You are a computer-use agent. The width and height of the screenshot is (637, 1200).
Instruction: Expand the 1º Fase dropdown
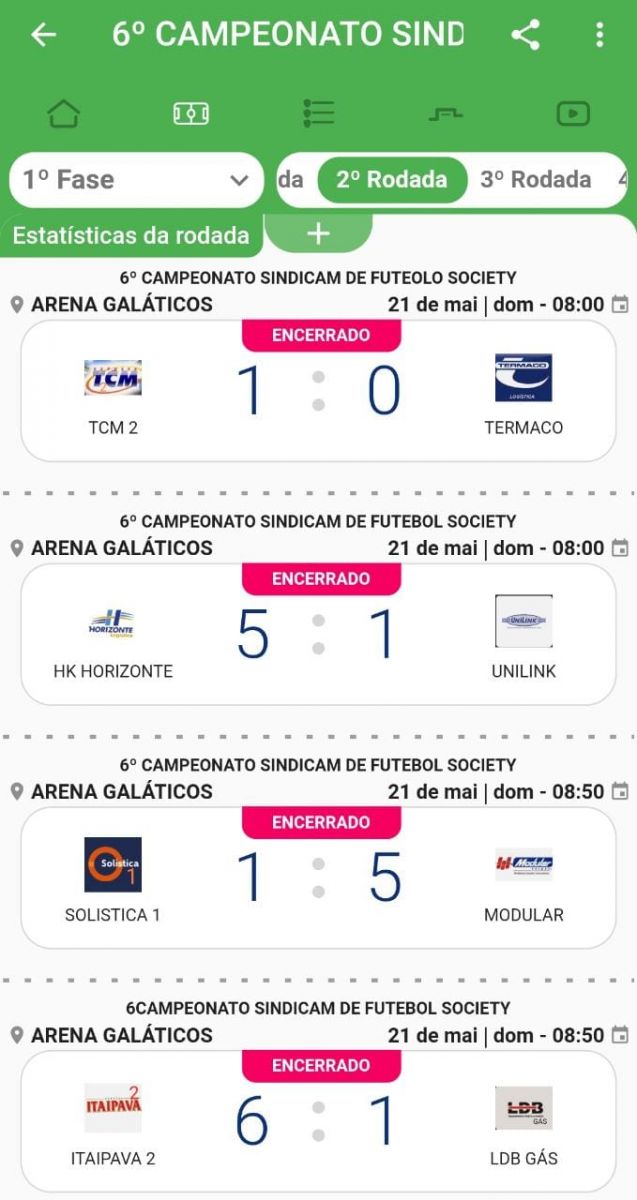(x=136, y=180)
